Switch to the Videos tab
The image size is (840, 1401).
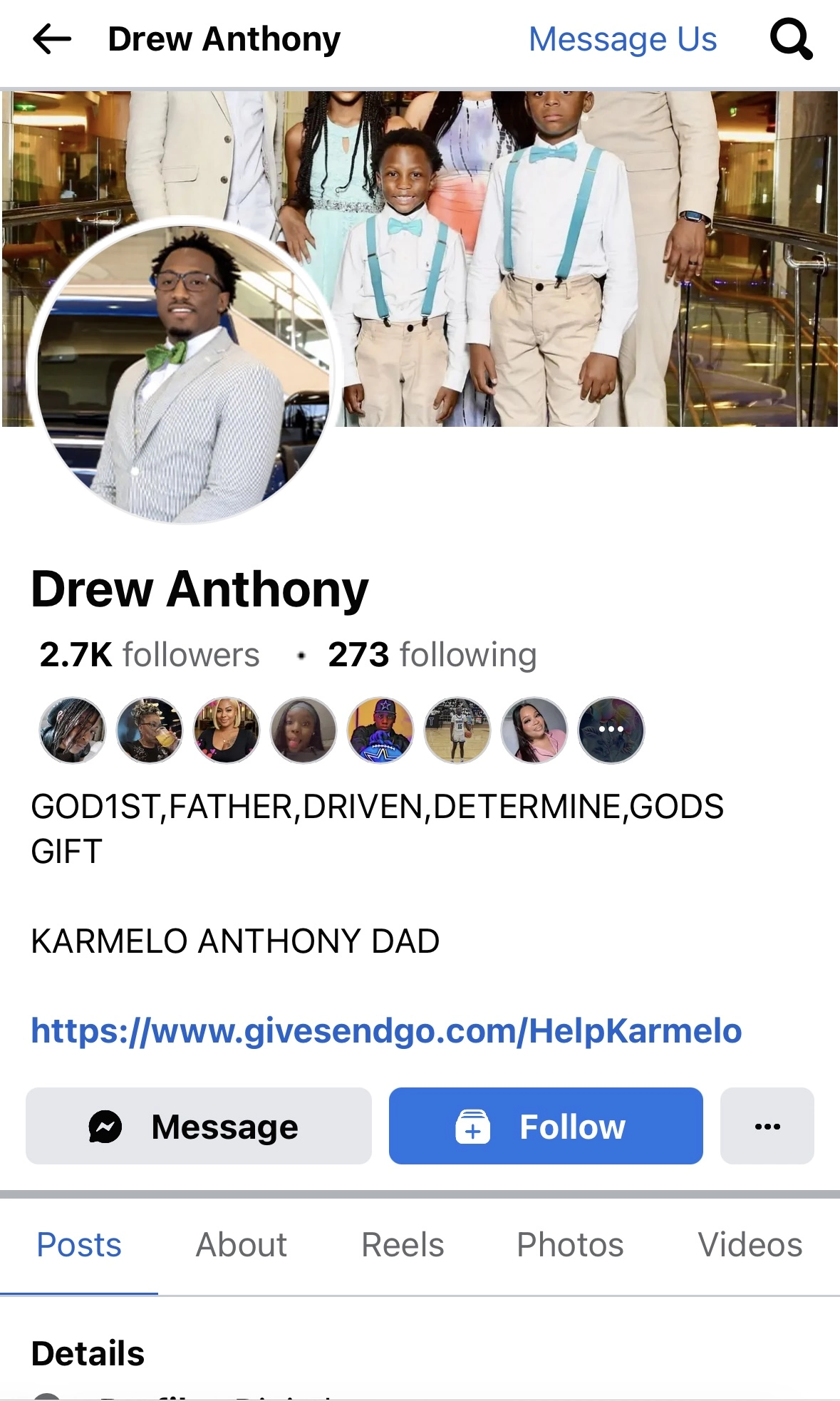coord(750,1245)
